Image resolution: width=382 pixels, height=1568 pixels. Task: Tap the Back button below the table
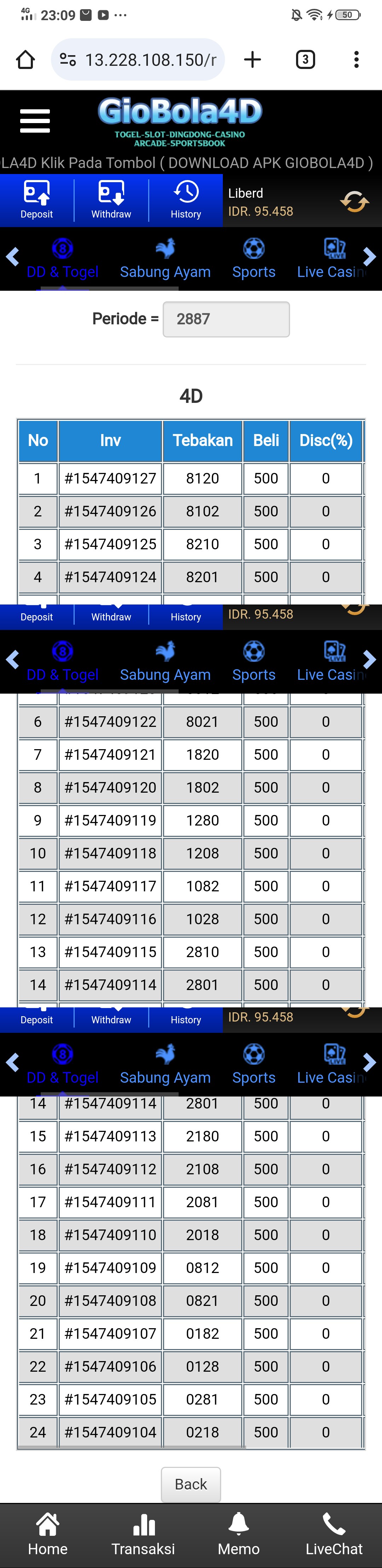190,1484
